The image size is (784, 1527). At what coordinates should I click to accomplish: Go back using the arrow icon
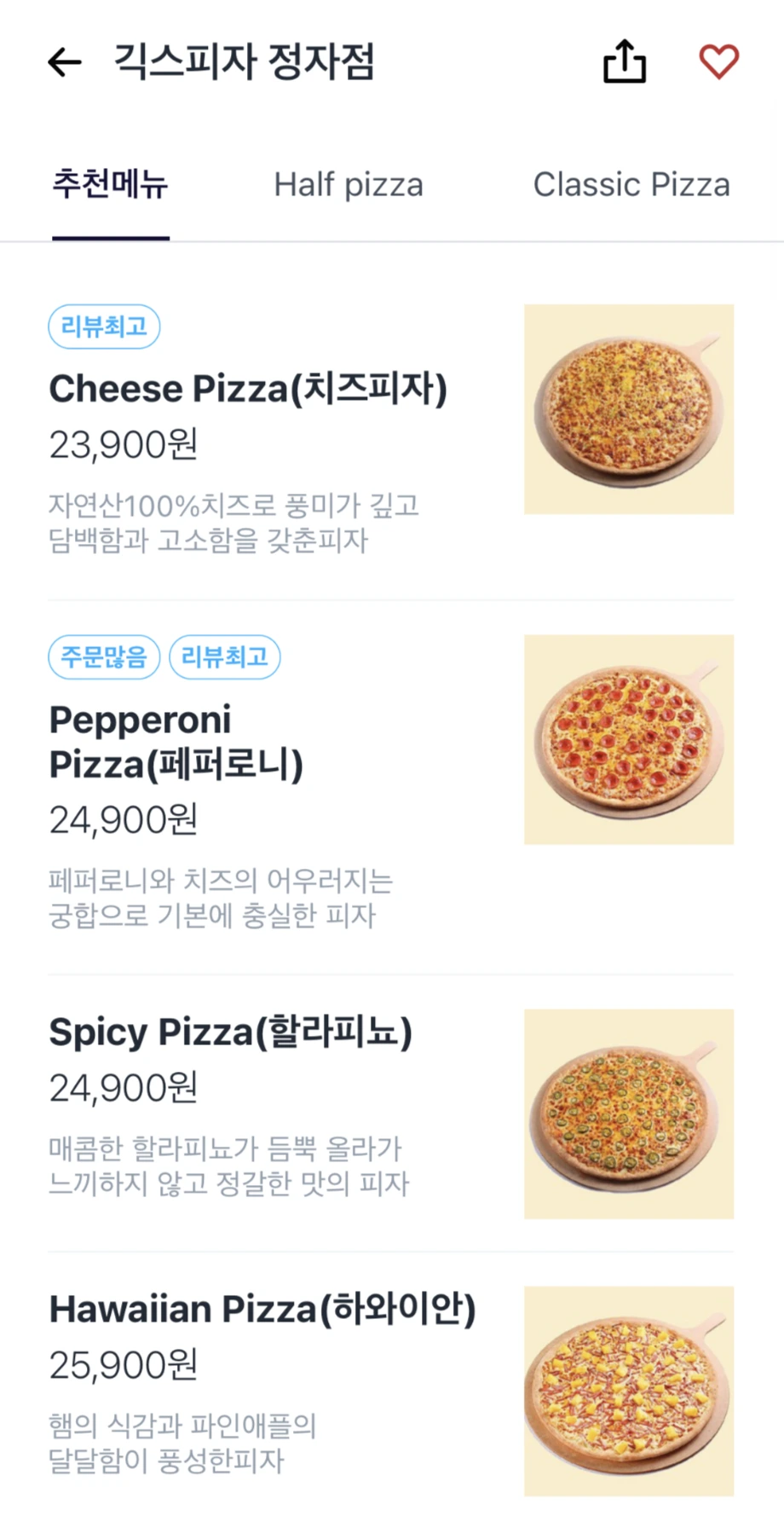(x=65, y=62)
